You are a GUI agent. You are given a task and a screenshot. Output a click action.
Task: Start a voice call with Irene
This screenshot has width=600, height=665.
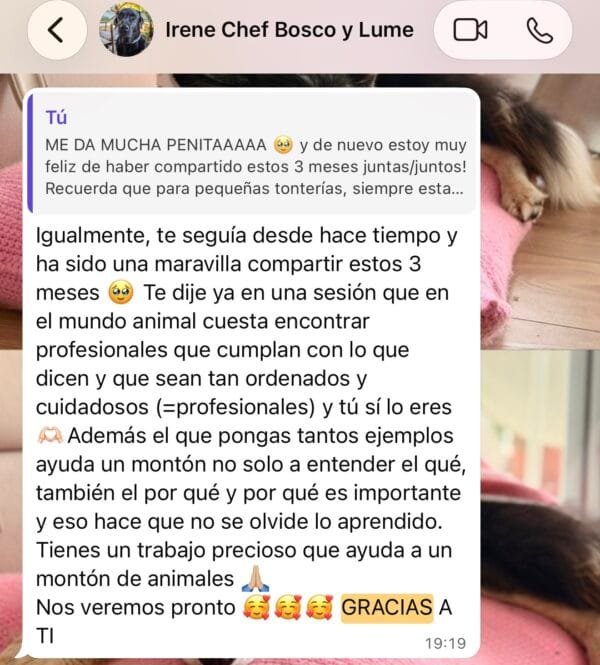coord(539,31)
